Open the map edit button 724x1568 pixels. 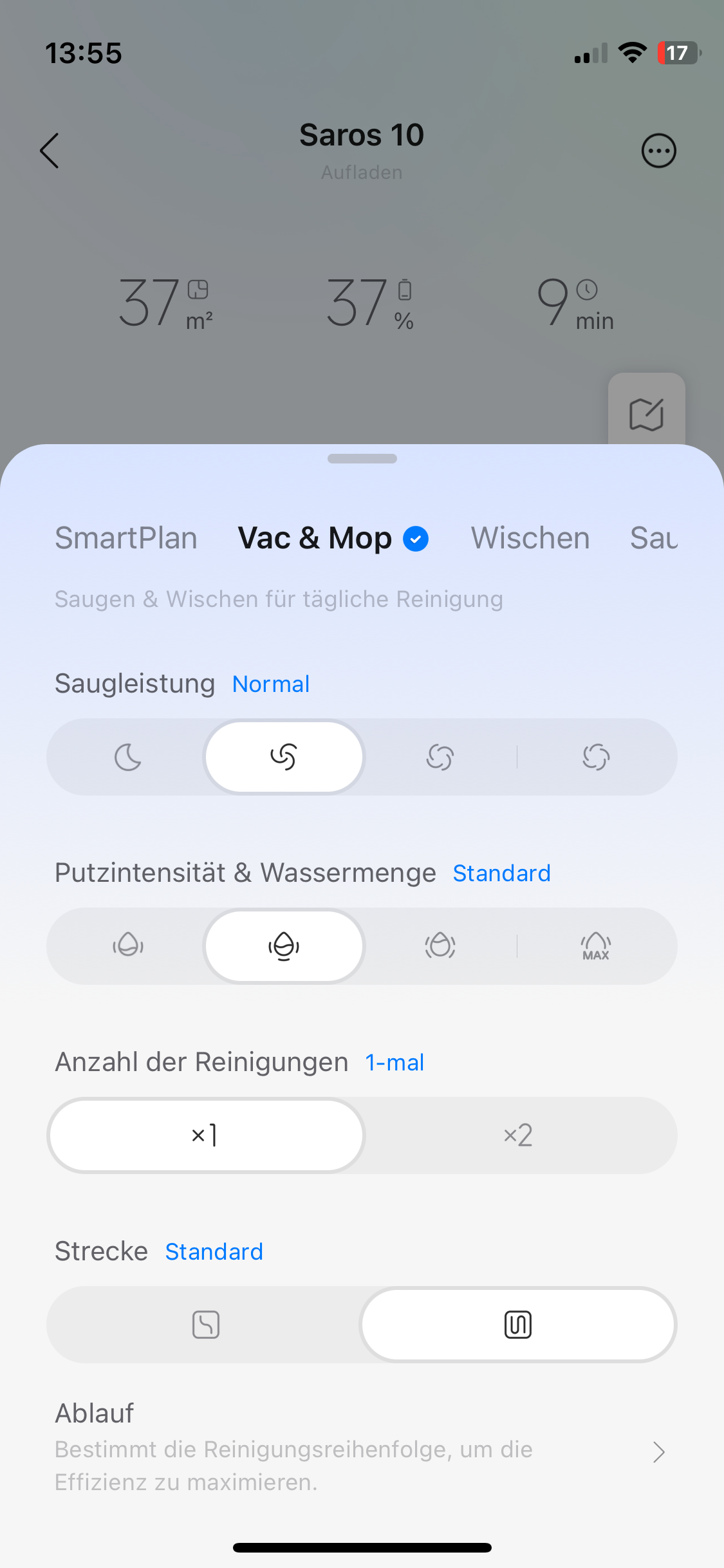[646, 414]
